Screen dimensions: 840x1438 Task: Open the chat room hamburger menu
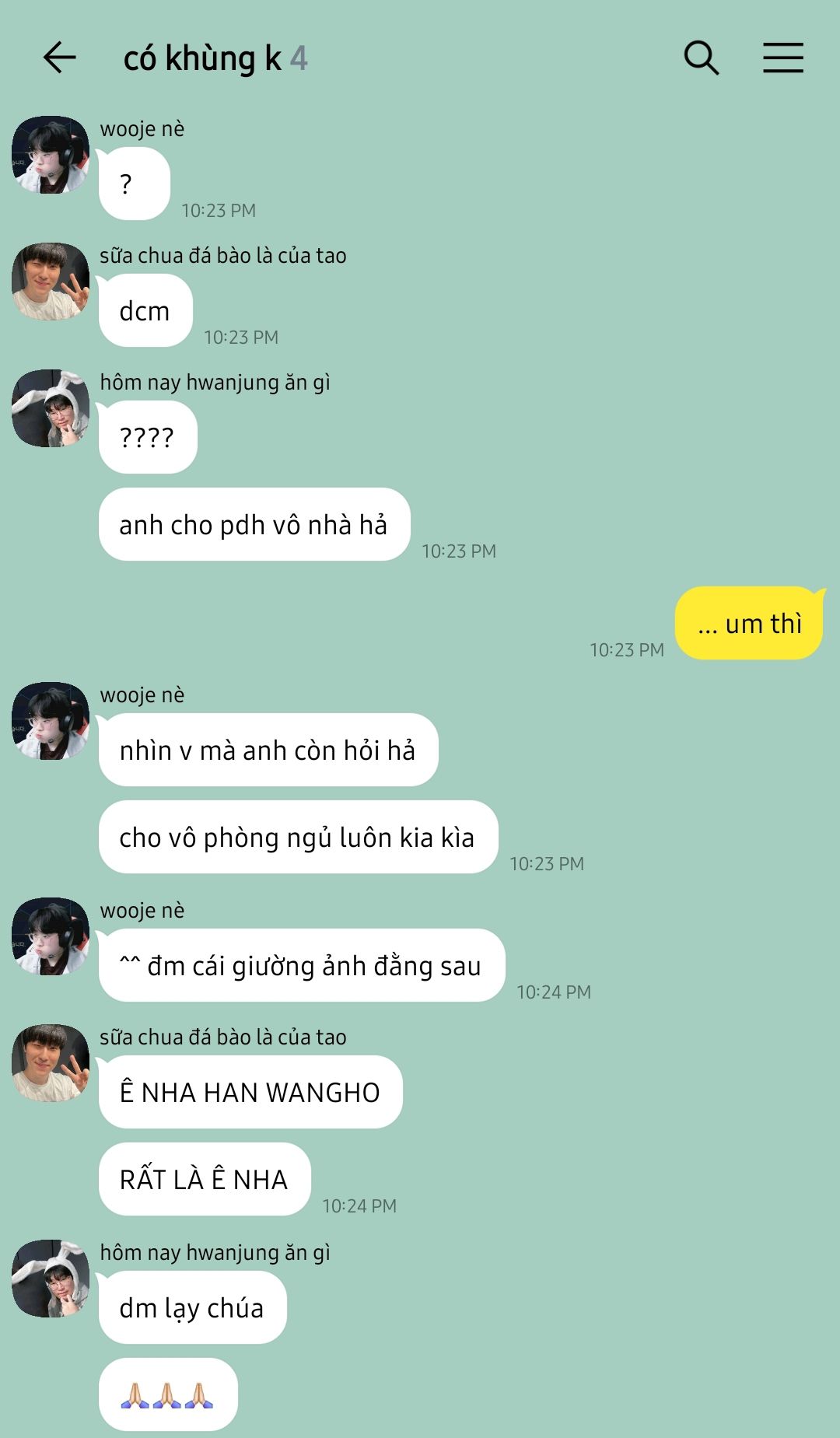coord(782,58)
